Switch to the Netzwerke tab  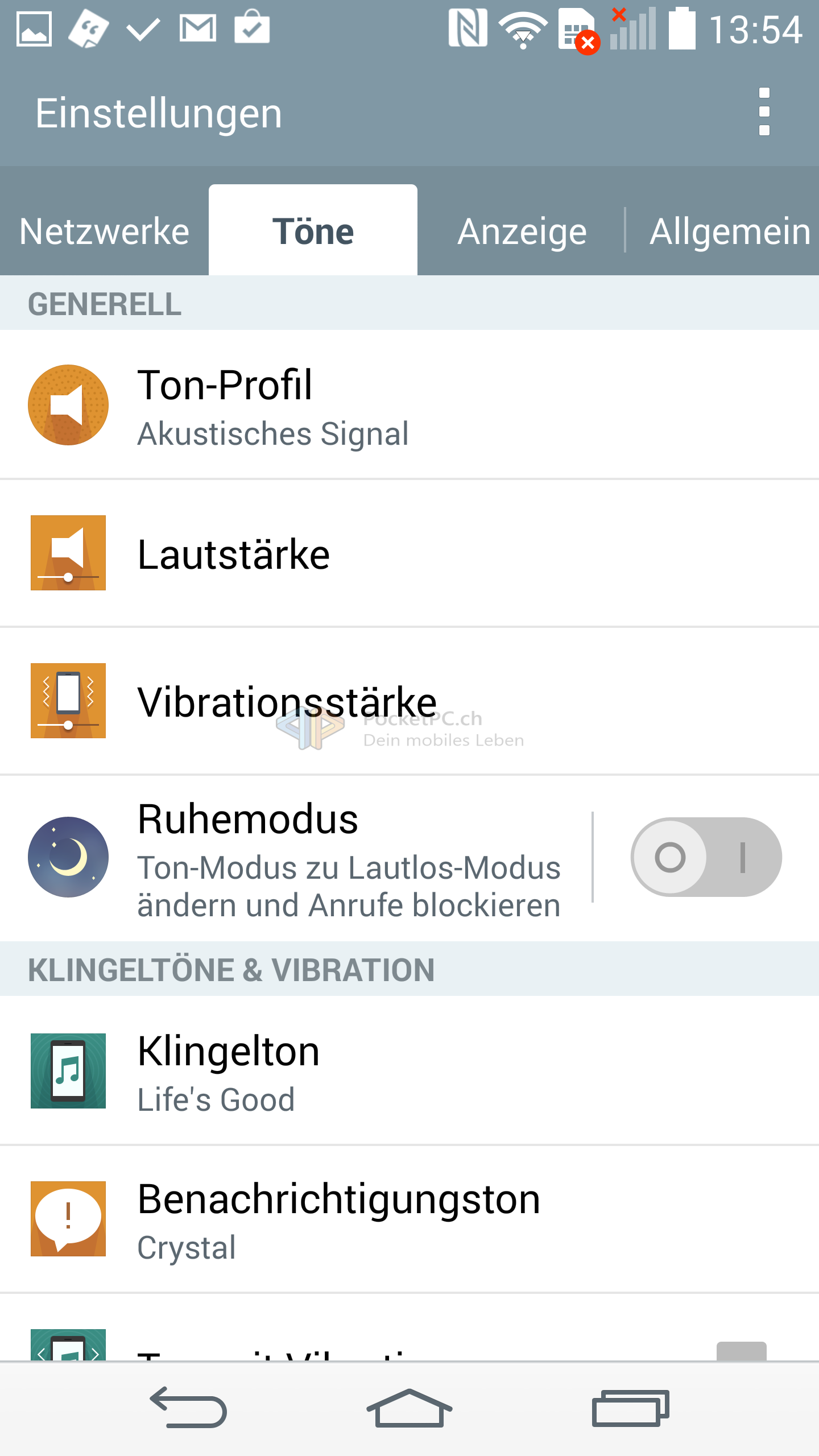(x=104, y=231)
